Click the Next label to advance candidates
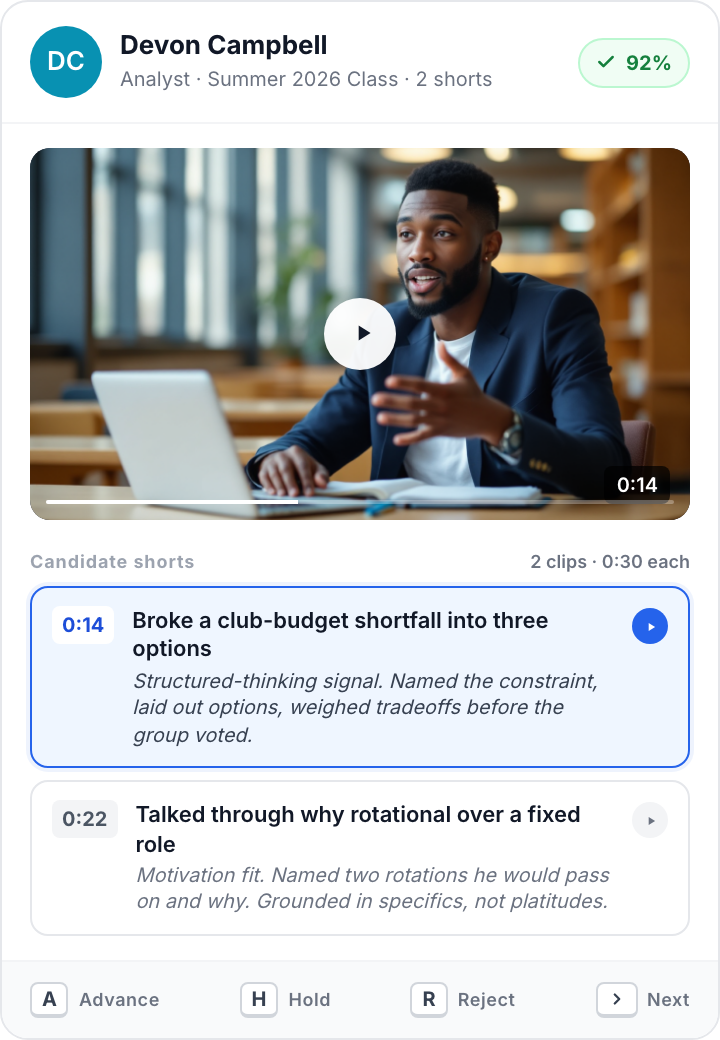Image resolution: width=720 pixels, height=1040 pixels. pos(668,999)
